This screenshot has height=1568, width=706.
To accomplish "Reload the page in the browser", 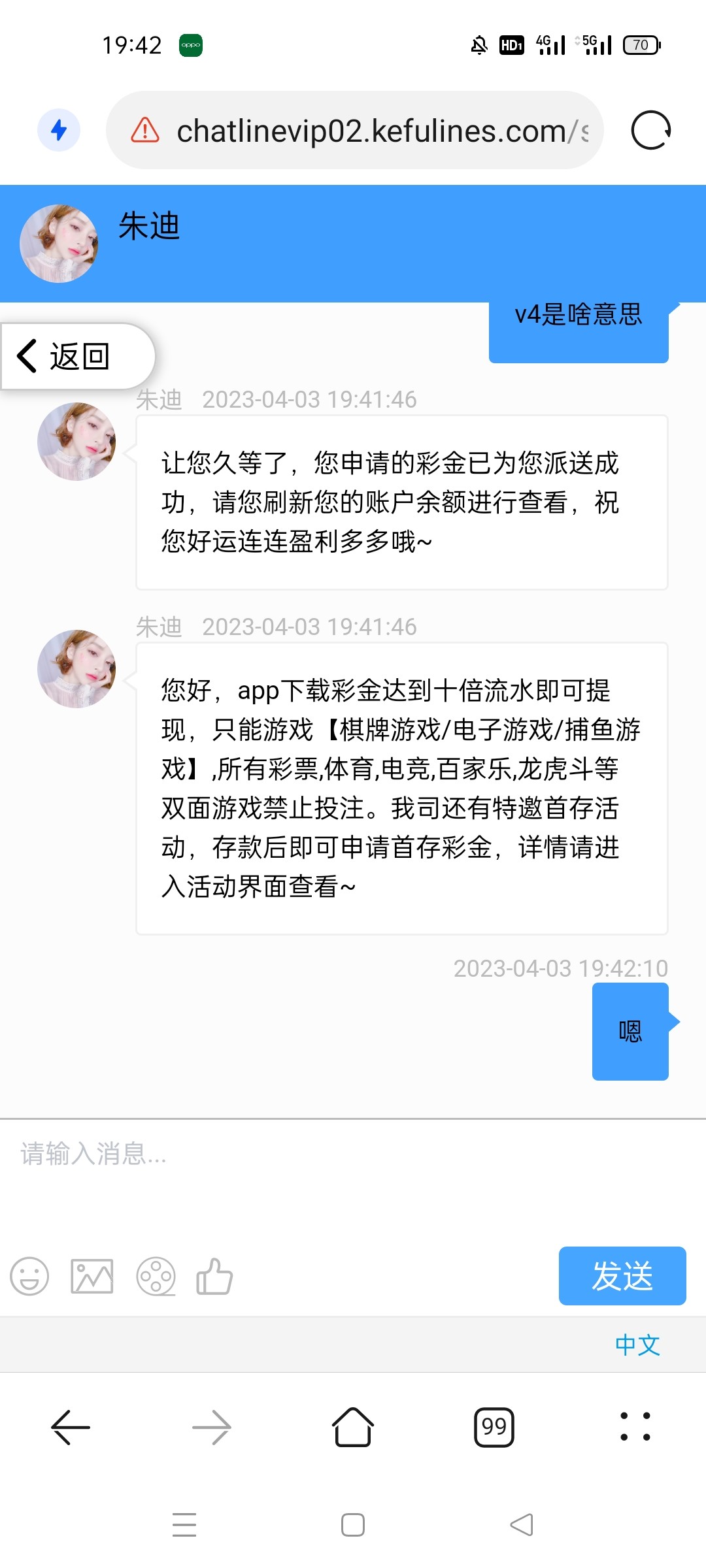I will click(x=651, y=131).
